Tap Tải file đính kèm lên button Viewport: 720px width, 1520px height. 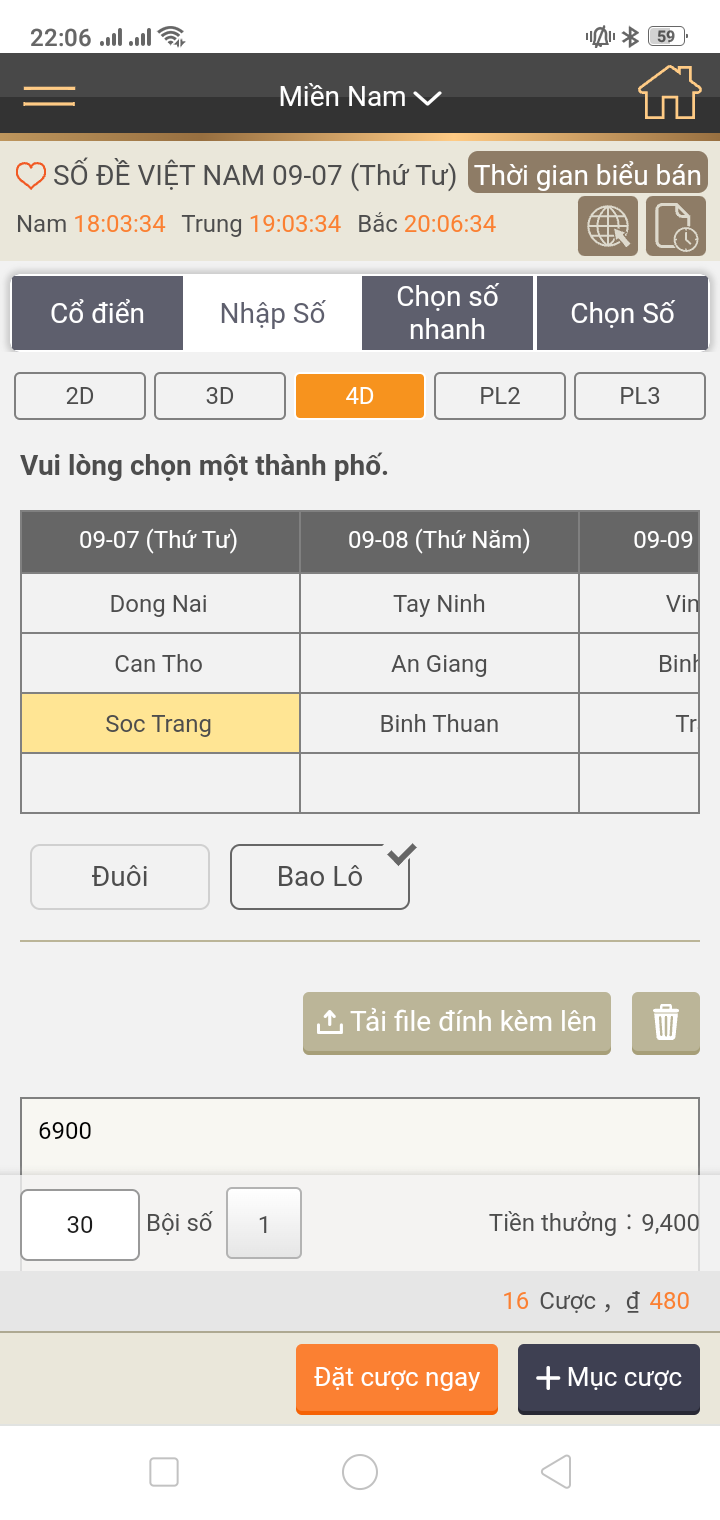pos(457,1022)
